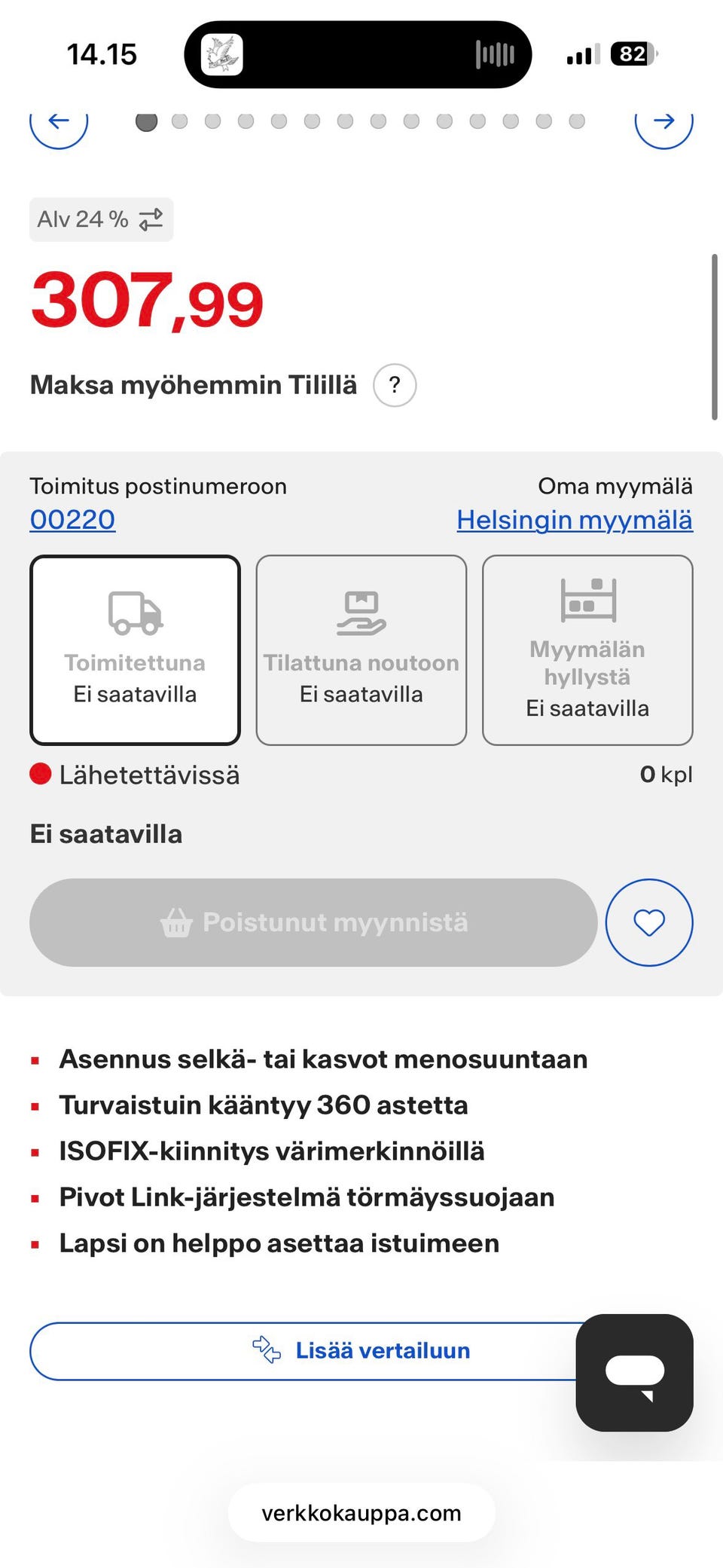Toggle the heart to favorite this product
The image size is (723, 1568).
tap(648, 922)
